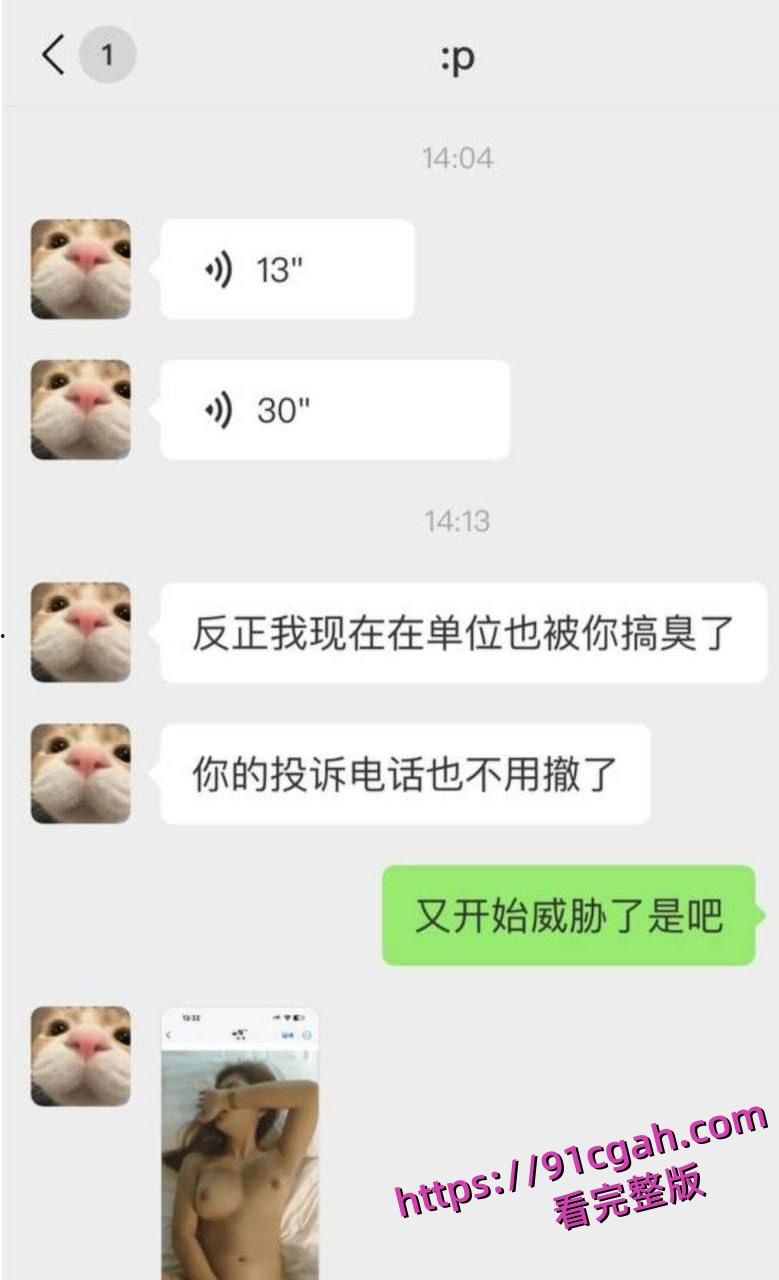Screen dimensions: 779x1280
Task: Tap the cat avatar beside the 30" voice message
Action: tap(80, 409)
